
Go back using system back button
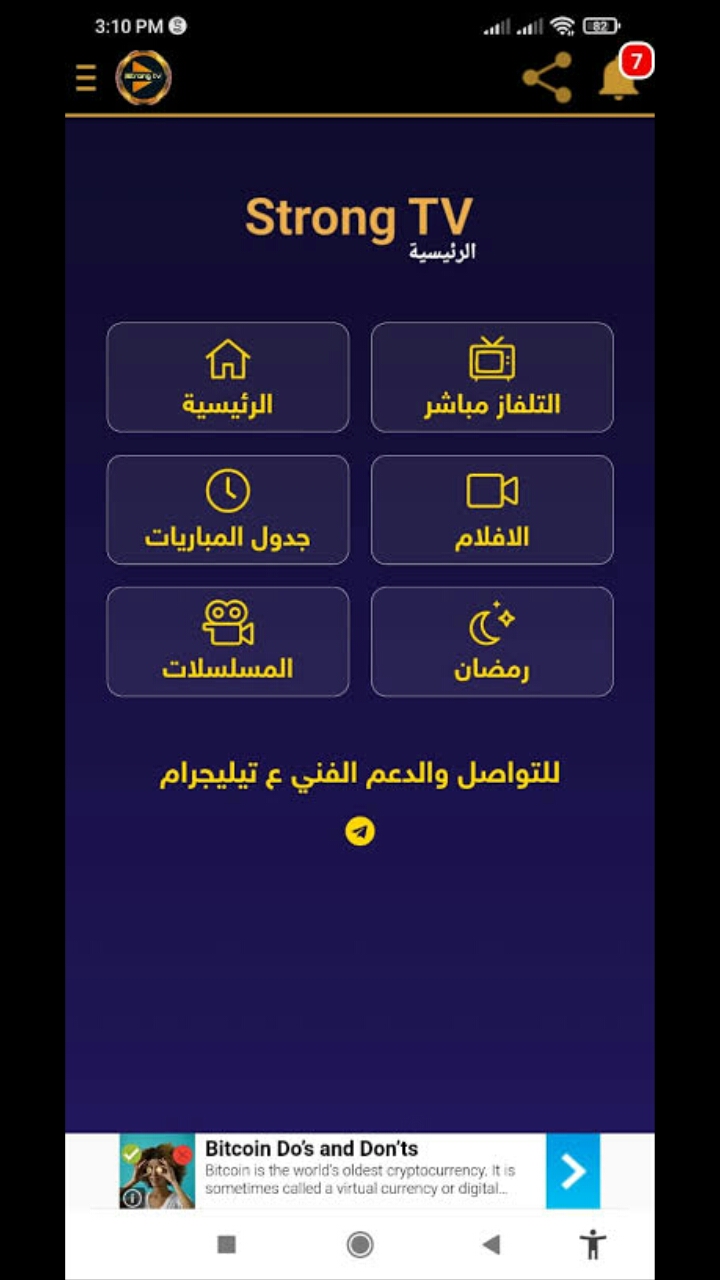[x=491, y=1244]
